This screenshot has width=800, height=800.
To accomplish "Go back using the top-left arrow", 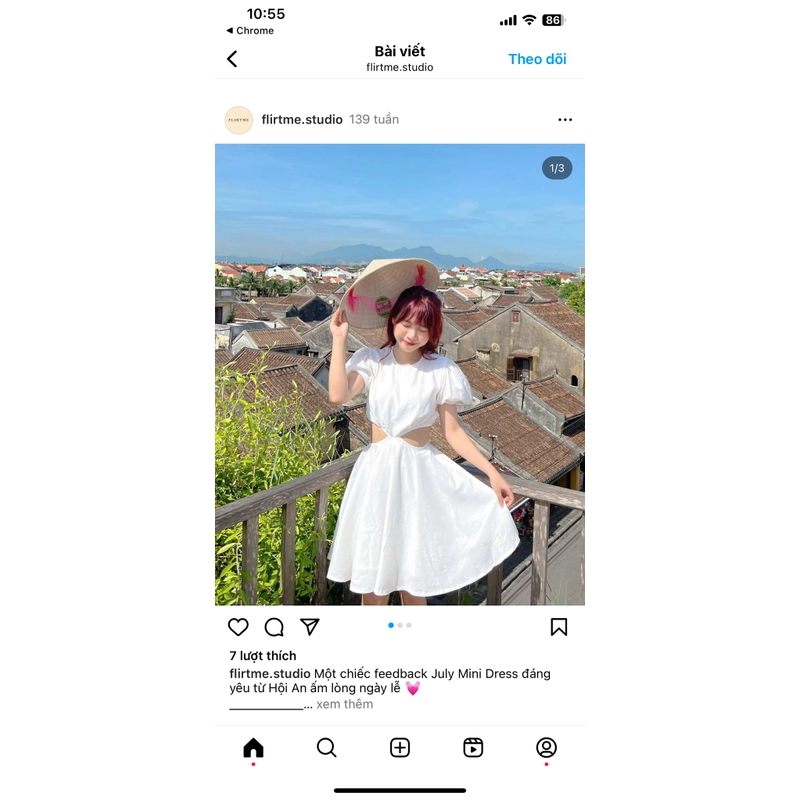I will (232, 59).
